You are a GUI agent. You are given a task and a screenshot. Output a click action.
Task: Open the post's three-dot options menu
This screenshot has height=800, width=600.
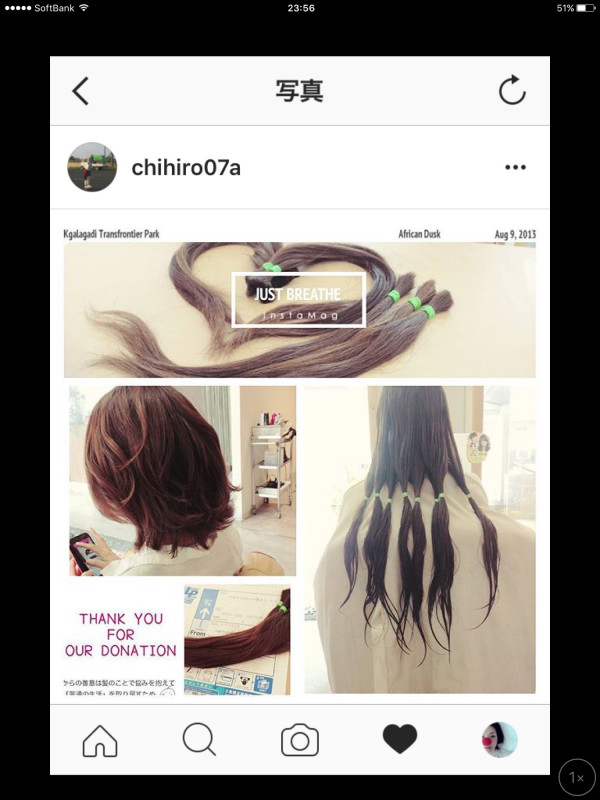pos(515,167)
